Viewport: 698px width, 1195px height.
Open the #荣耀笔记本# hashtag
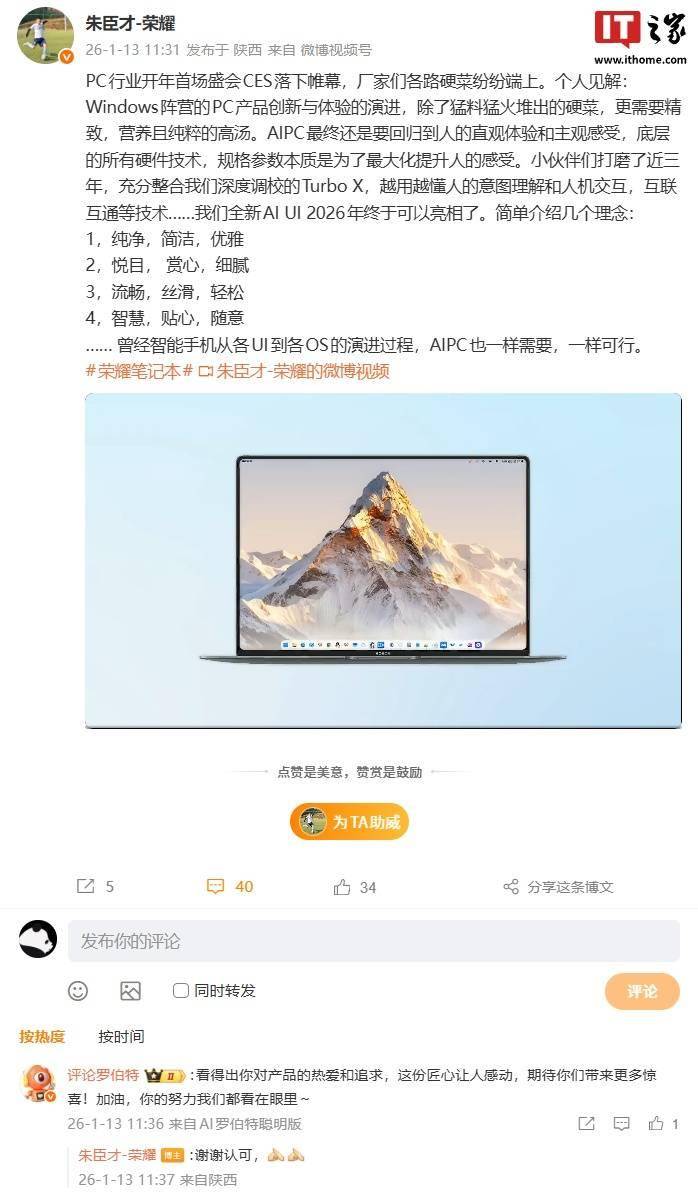tap(135, 371)
